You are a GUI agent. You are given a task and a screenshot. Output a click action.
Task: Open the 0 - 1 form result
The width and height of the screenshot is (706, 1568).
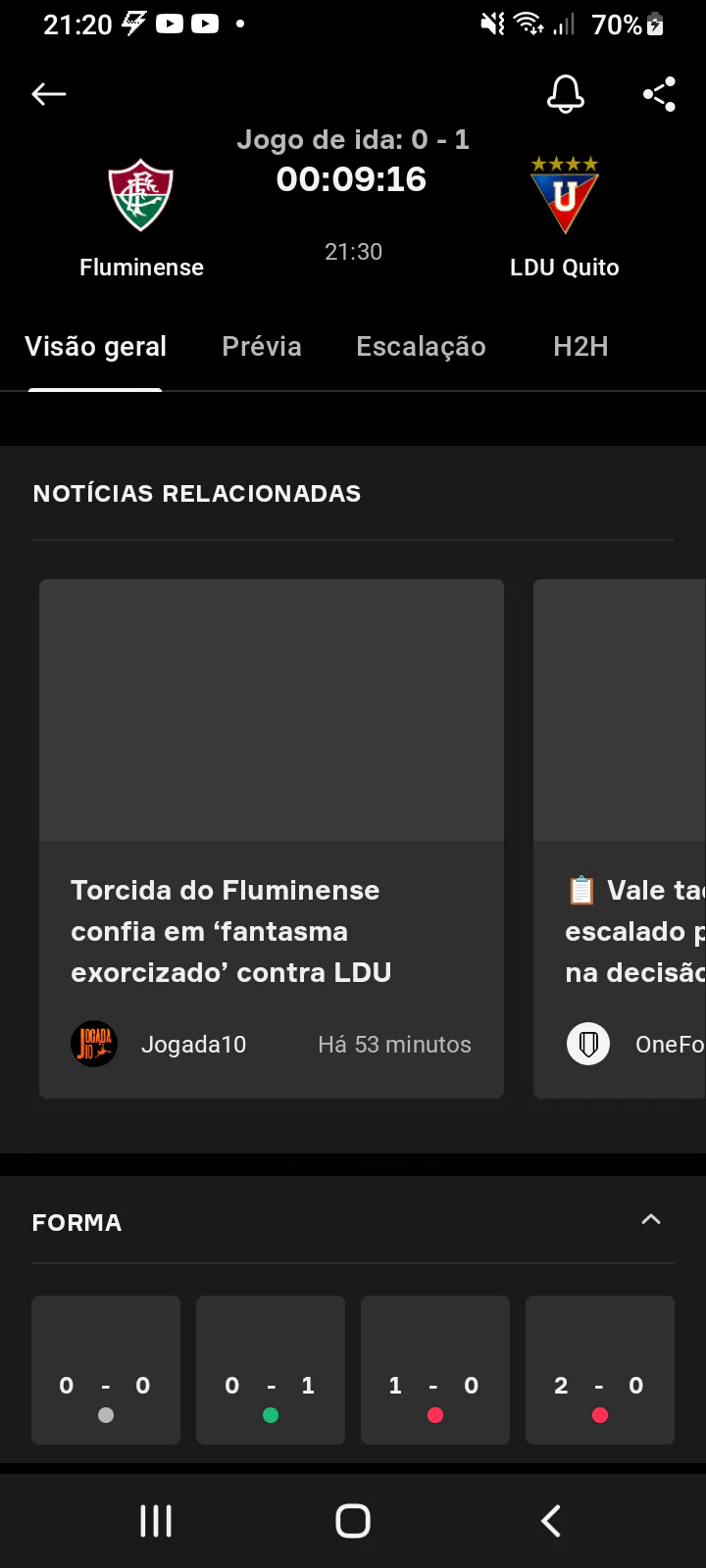271,1370
